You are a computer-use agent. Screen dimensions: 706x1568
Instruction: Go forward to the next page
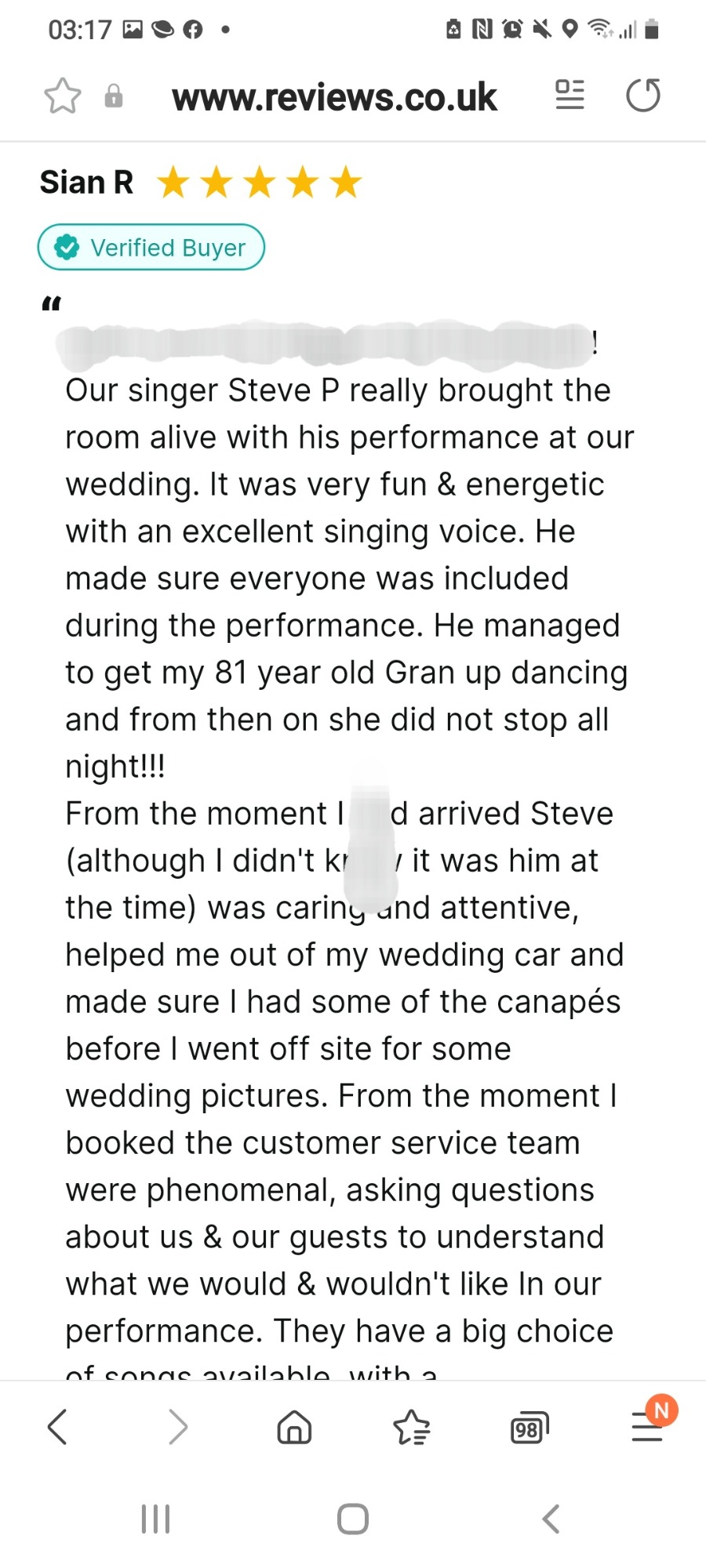(x=178, y=1427)
